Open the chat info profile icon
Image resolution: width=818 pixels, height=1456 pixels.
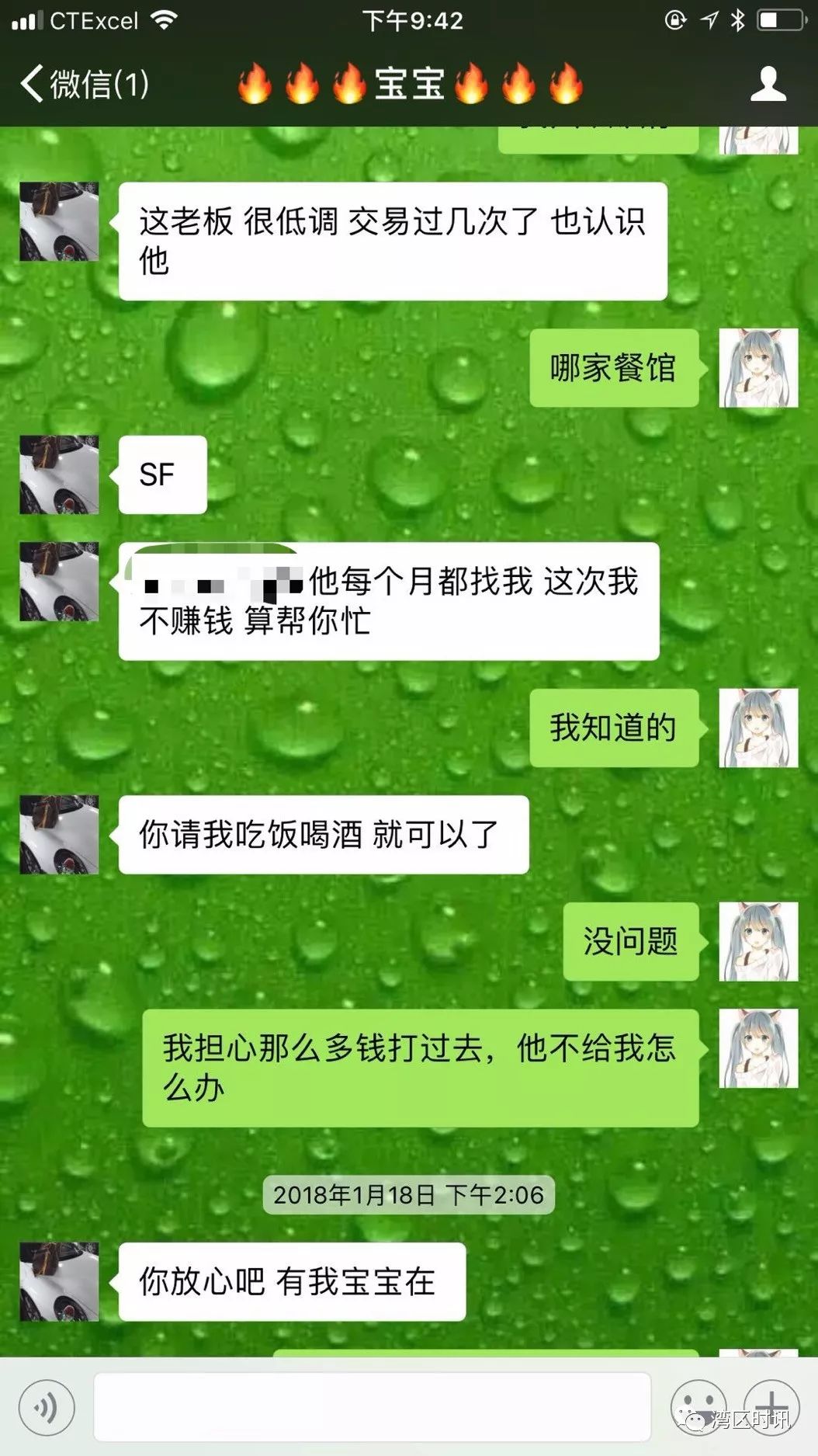(x=768, y=84)
